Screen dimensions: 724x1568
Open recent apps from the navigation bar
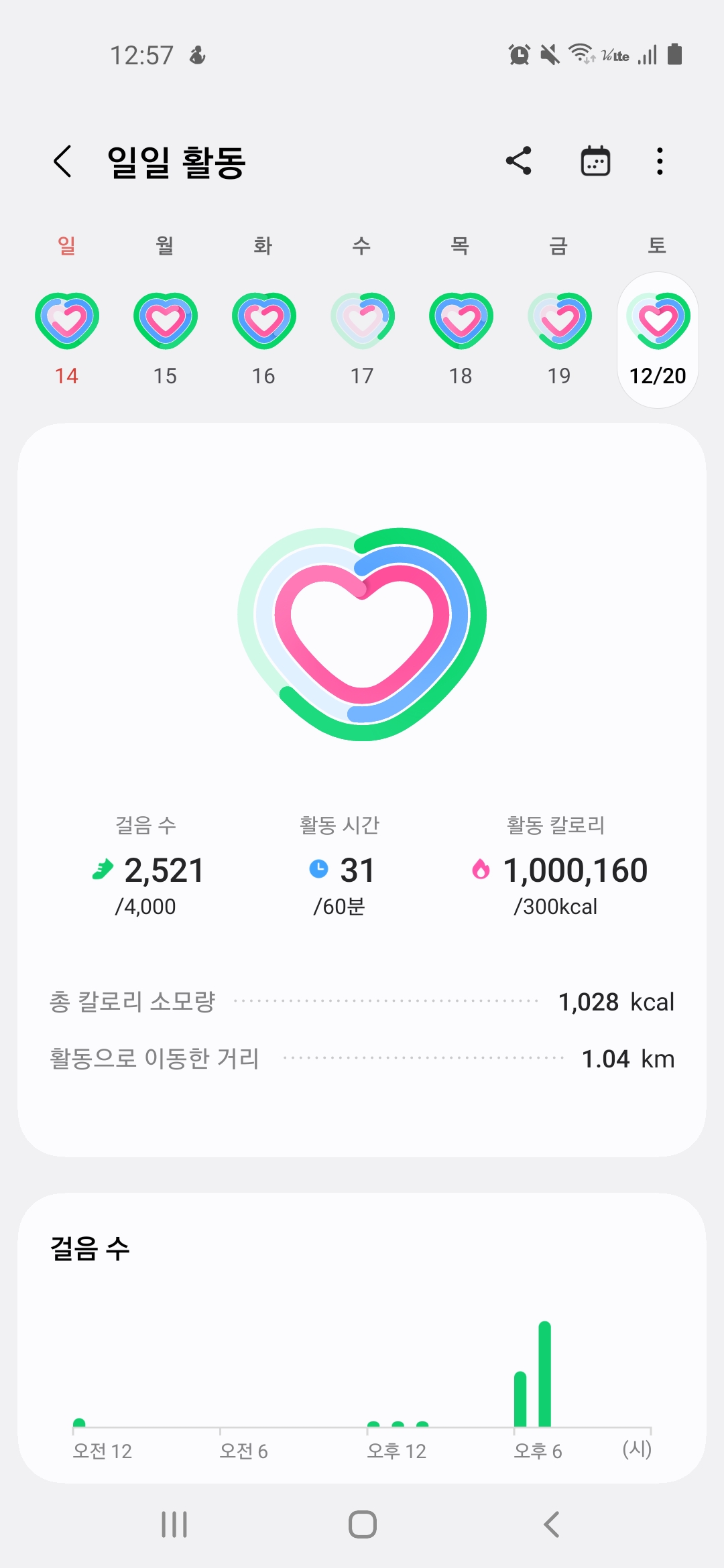coord(174,1524)
